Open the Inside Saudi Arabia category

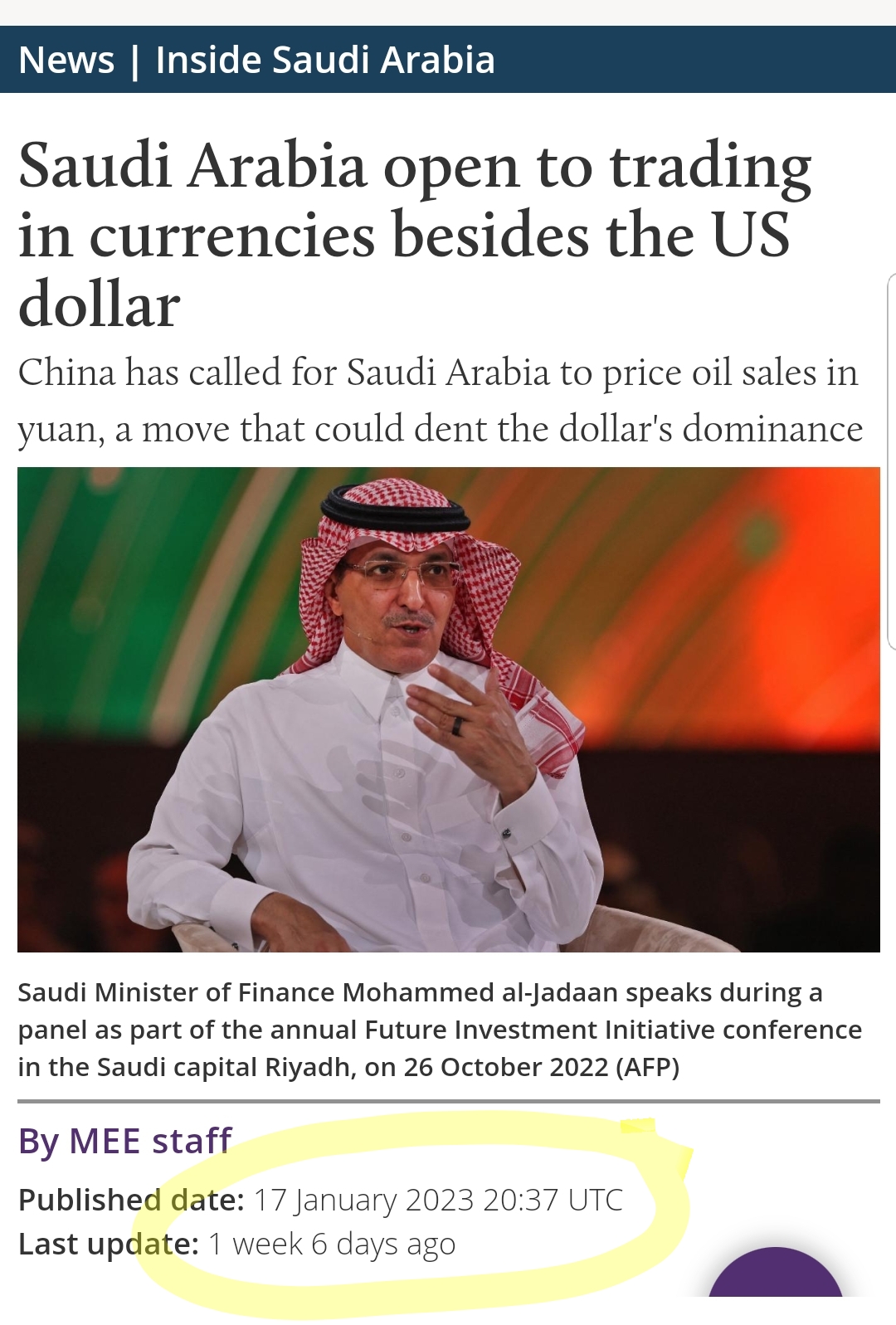coord(324,61)
